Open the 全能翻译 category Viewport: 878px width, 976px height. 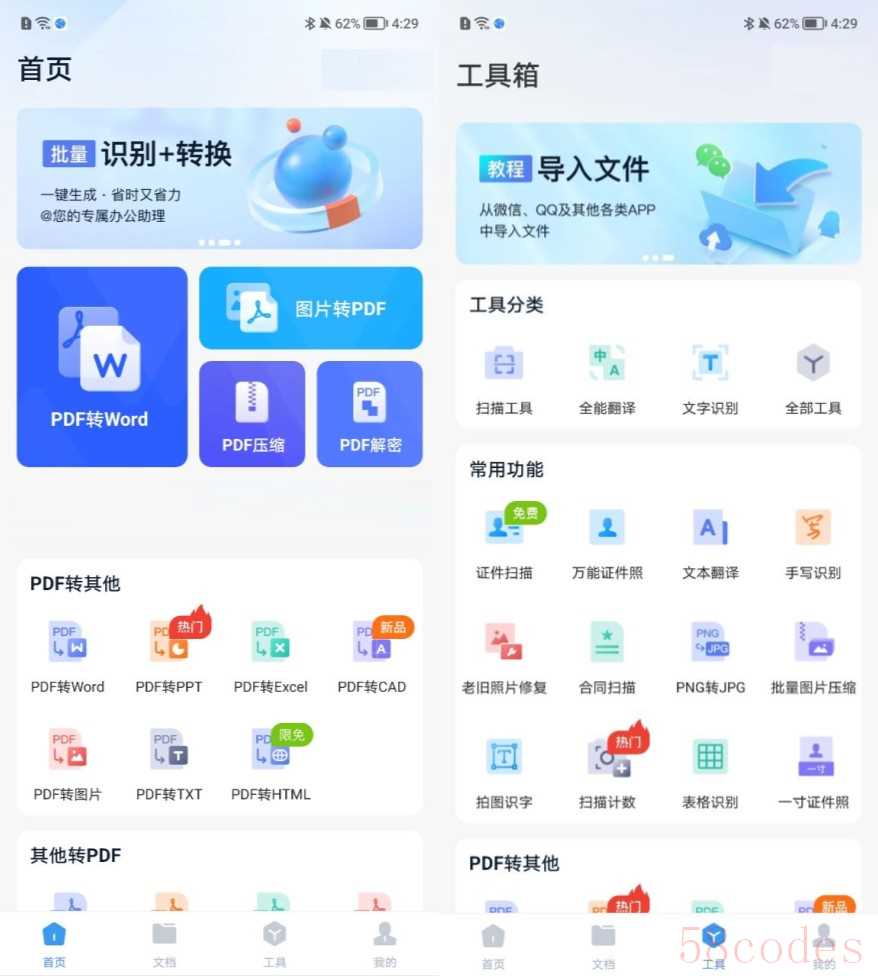607,377
